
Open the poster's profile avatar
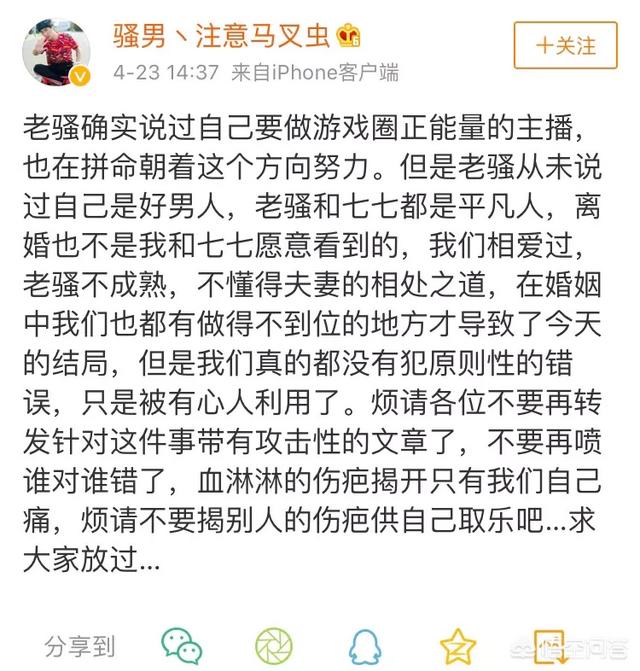pyautogui.click(x=56, y=50)
